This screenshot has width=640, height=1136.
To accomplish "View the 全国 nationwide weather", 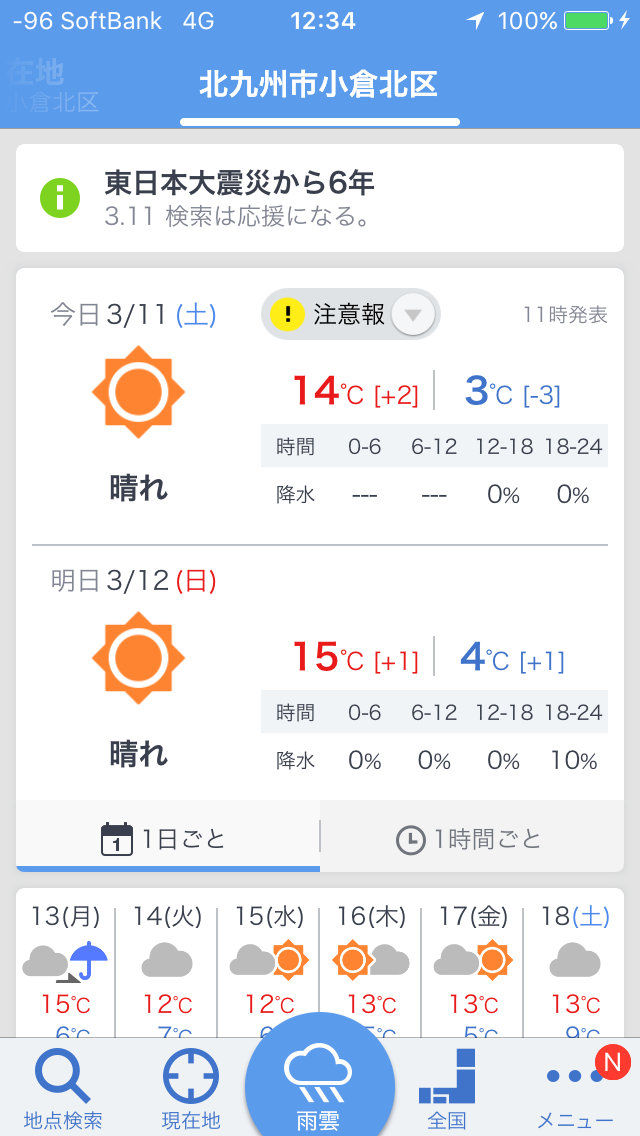I will (x=446, y=1088).
